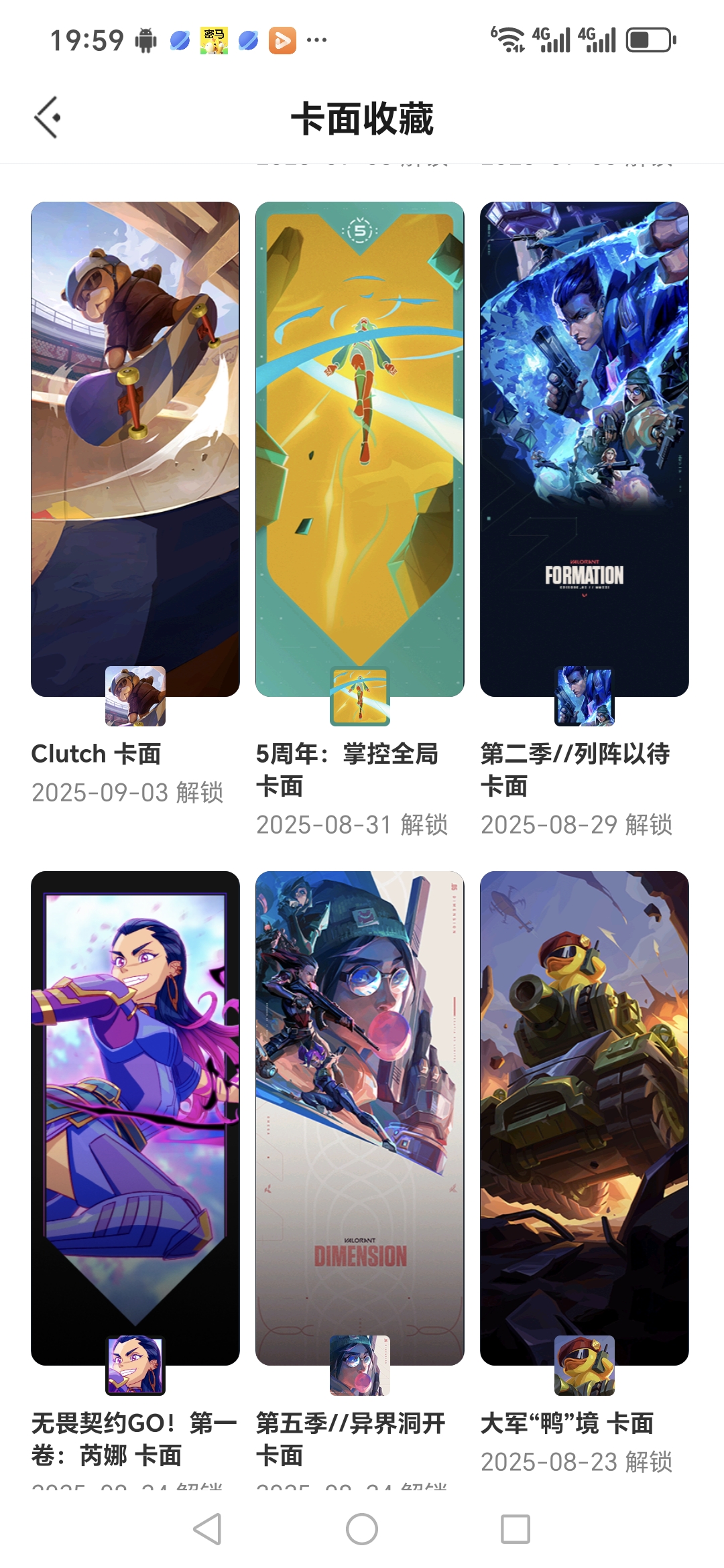
Task: Tap the 2025-09-03 解锁 date text
Action: click(129, 793)
